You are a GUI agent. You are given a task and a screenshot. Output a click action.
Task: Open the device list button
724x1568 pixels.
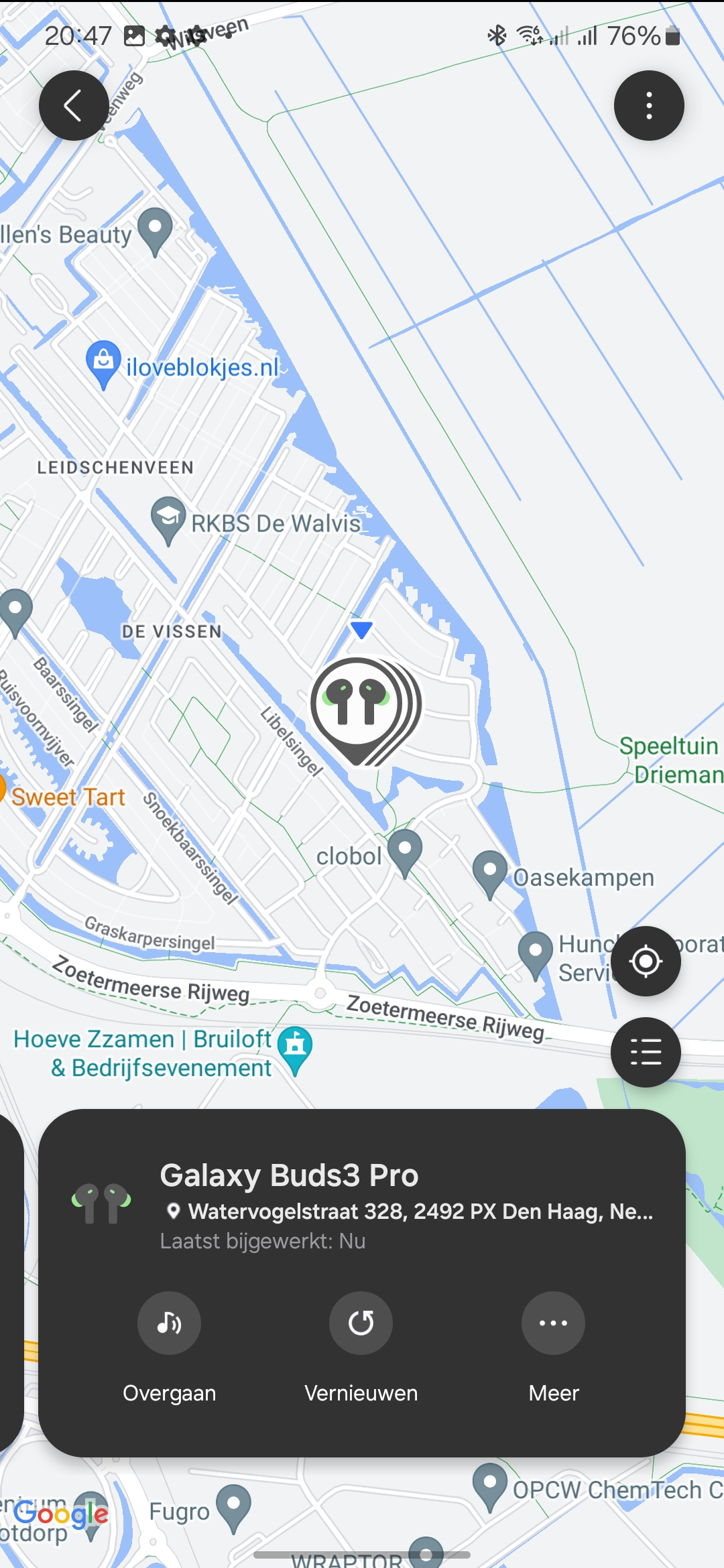pos(646,1052)
